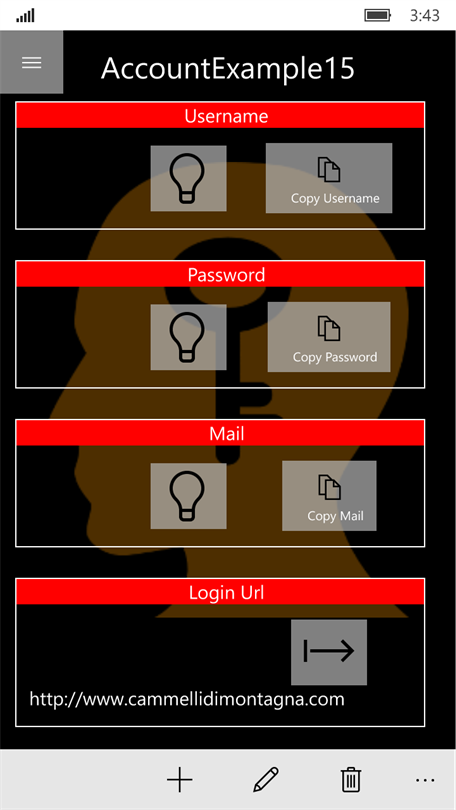The width and height of the screenshot is (456, 810).
Task: Delete this account with the trash icon
Action: coord(351,780)
